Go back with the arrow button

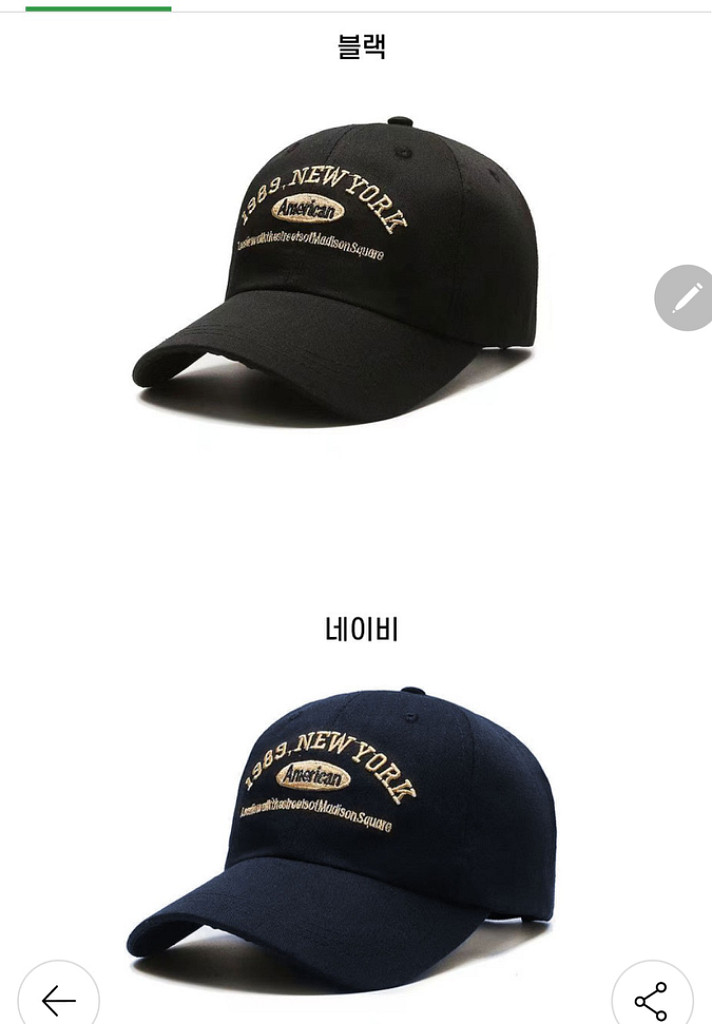[59, 998]
